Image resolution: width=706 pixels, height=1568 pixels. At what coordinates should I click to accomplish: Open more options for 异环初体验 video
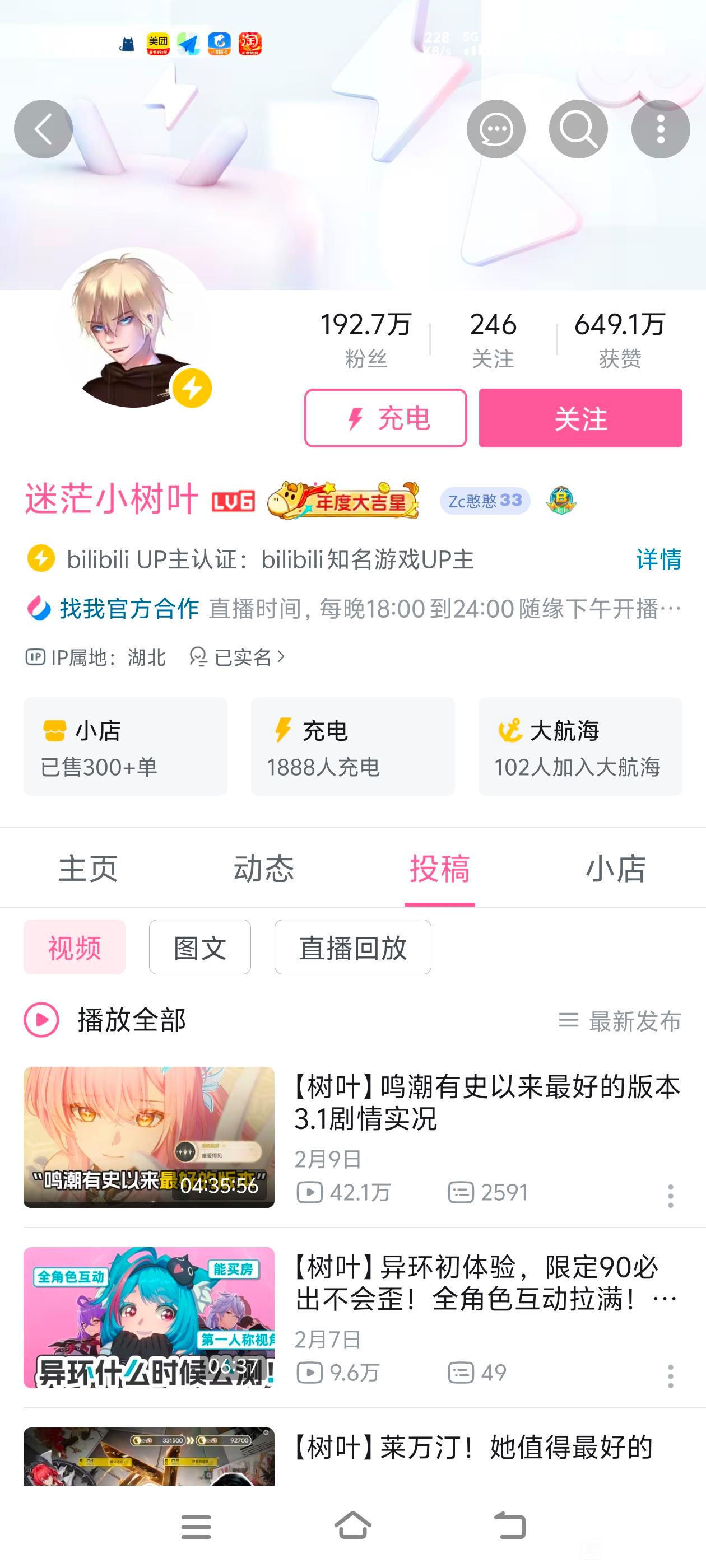coord(670,1376)
